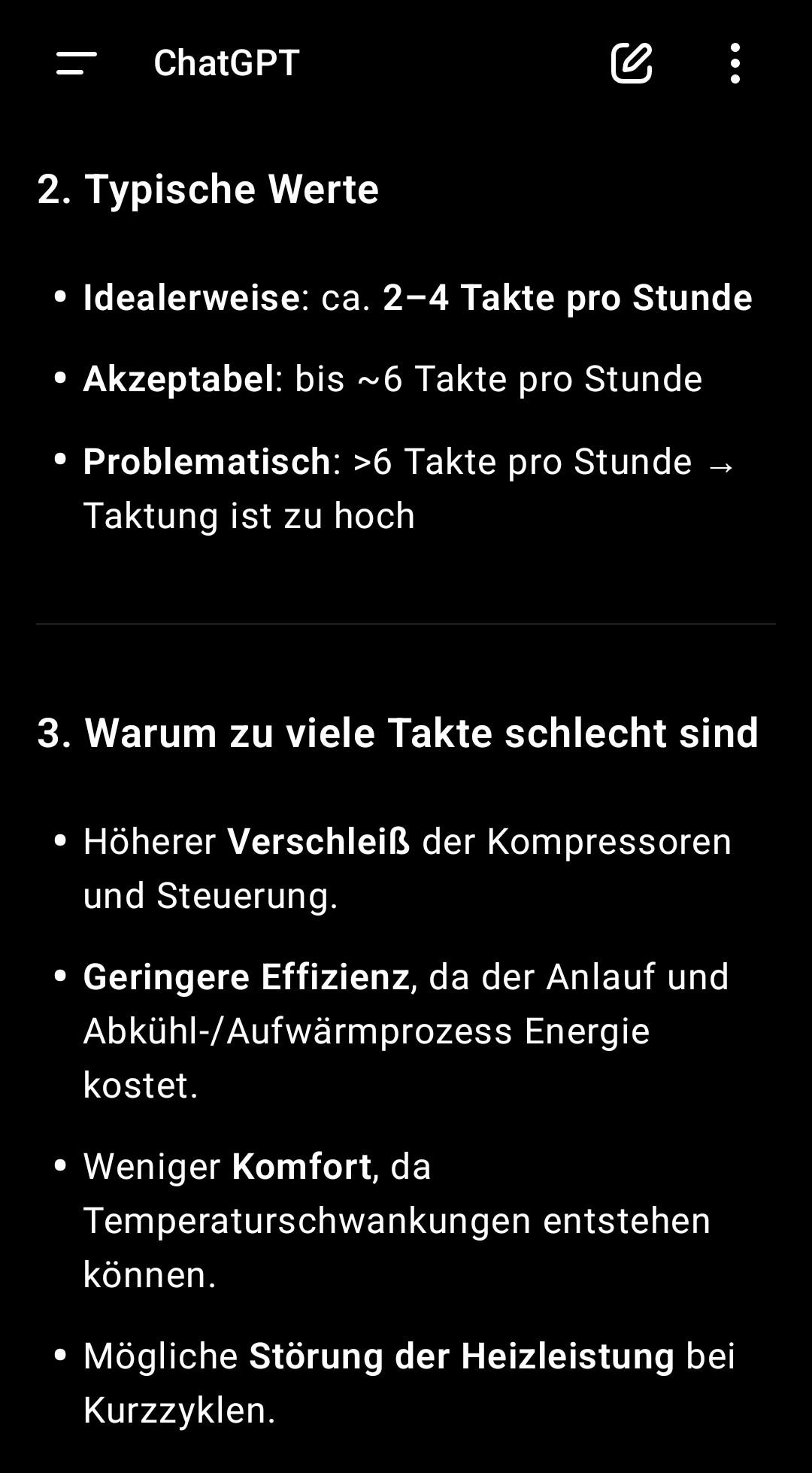
Task: Open the overflow menu
Action: [x=735, y=63]
